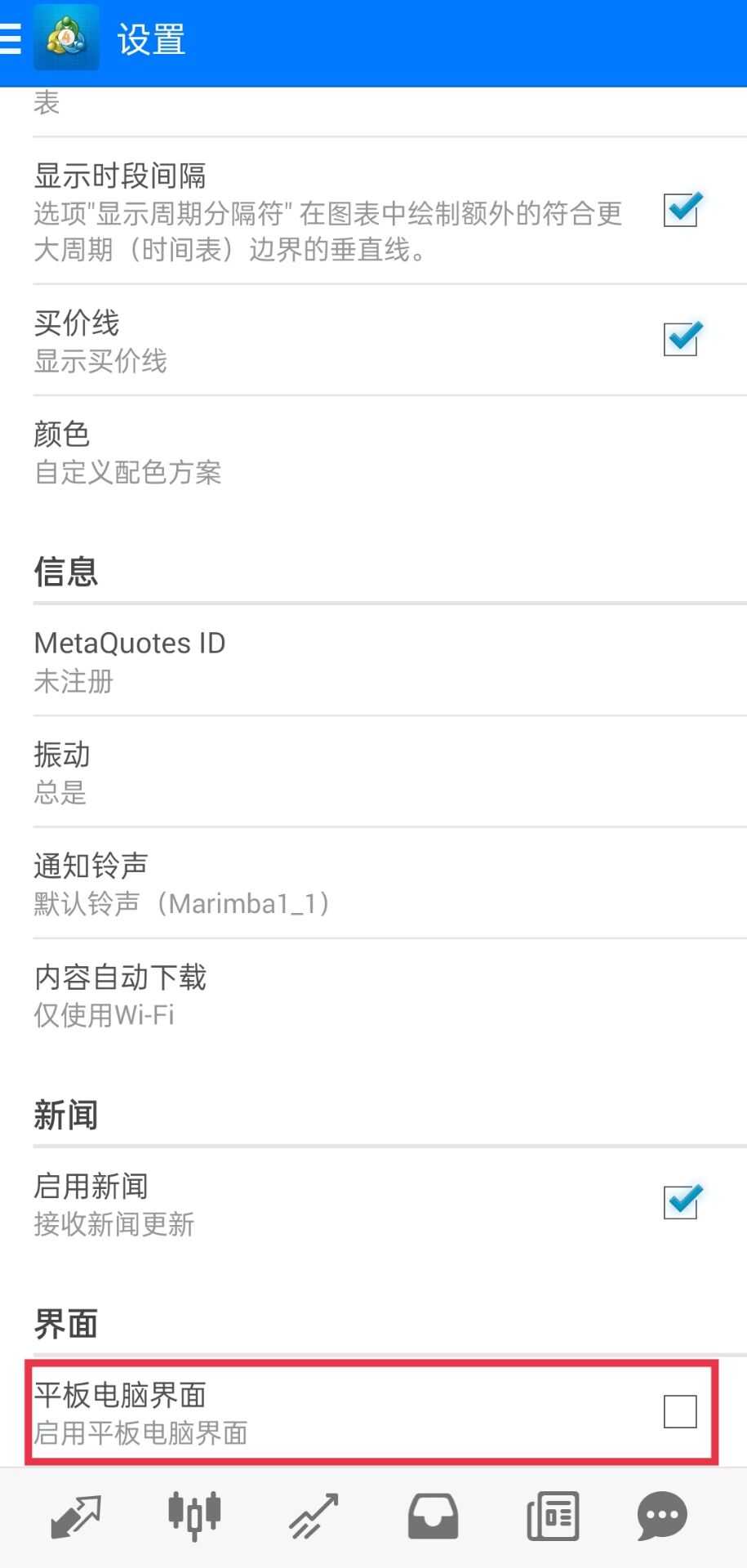Uncheck 买价线 checkbox
The width and height of the screenshot is (747, 1568).
pyautogui.click(x=682, y=339)
